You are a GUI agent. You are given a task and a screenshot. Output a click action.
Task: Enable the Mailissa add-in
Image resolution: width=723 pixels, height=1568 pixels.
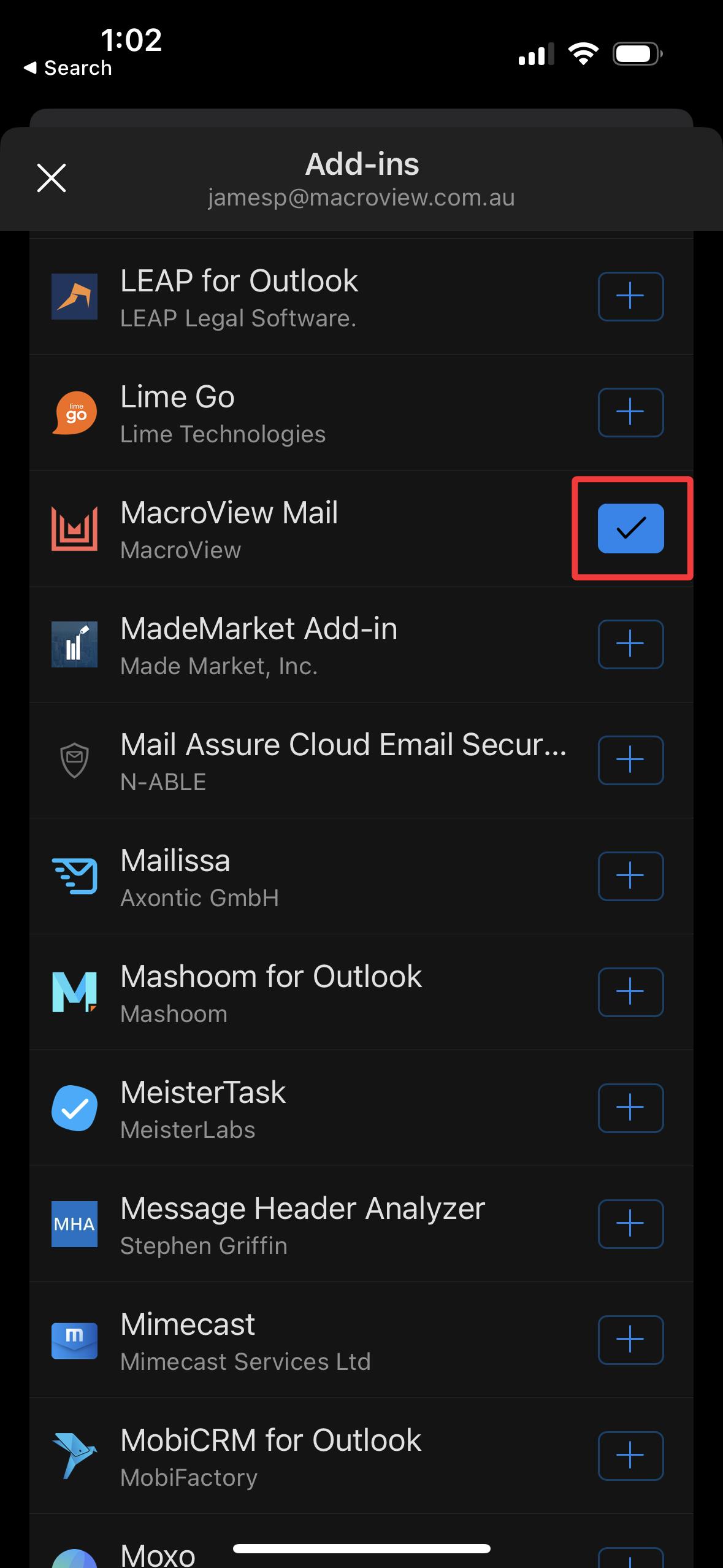[x=630, y=875]
